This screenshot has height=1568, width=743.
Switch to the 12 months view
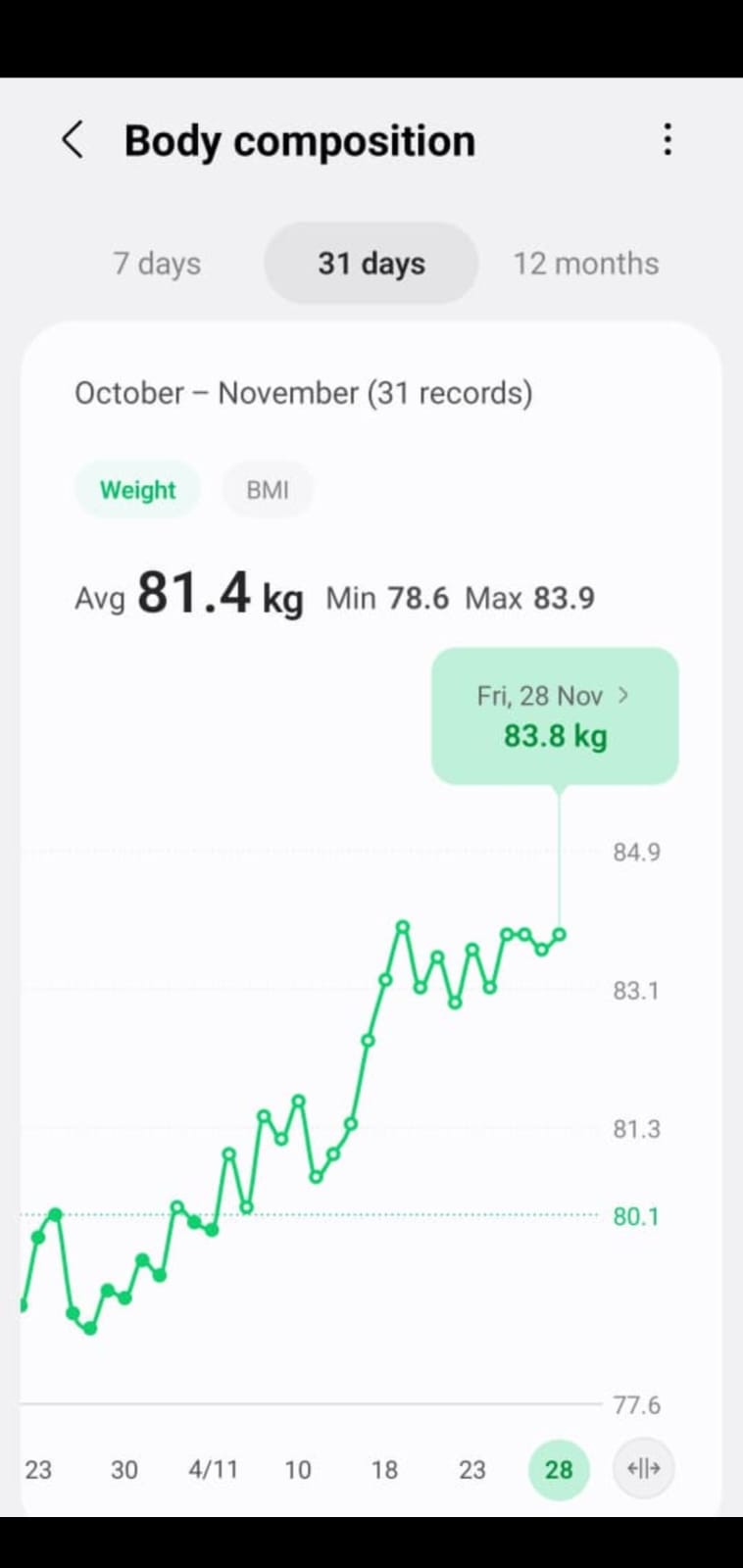pos(585,264)
